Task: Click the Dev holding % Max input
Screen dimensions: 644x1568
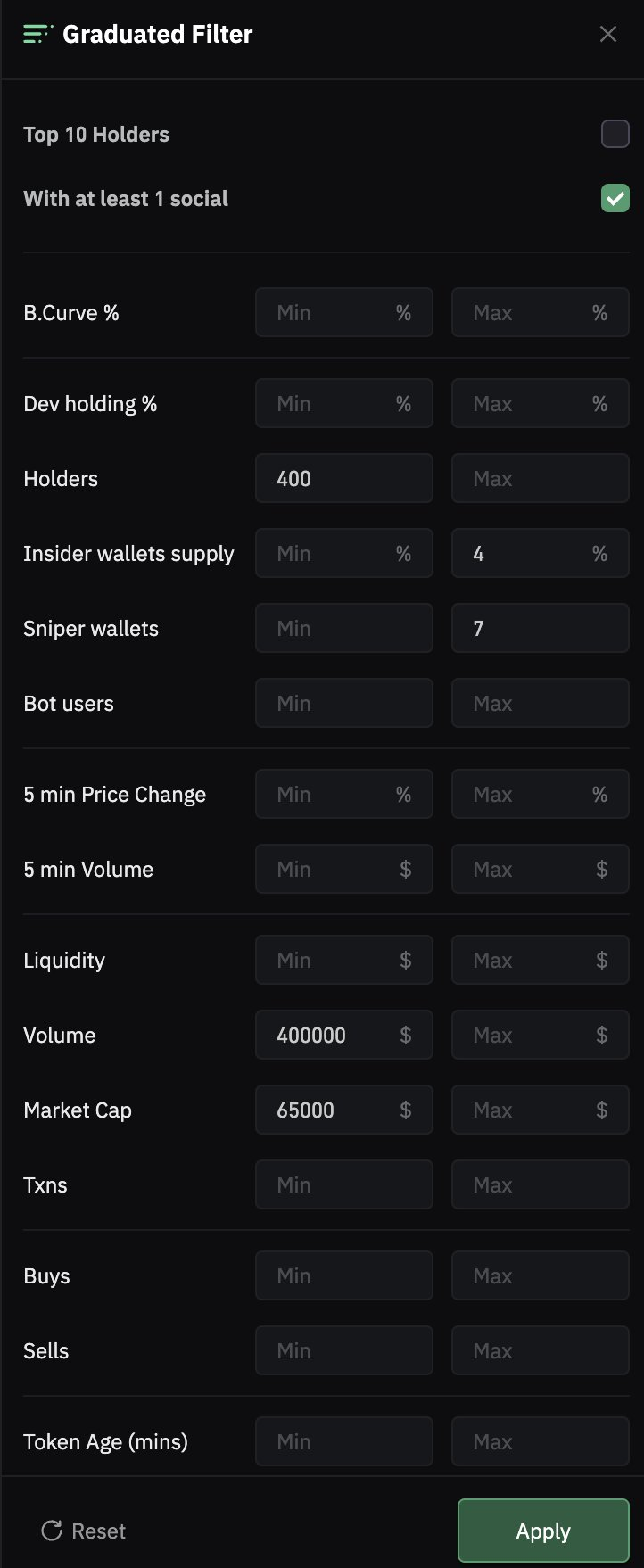Action: click(540, 403)
